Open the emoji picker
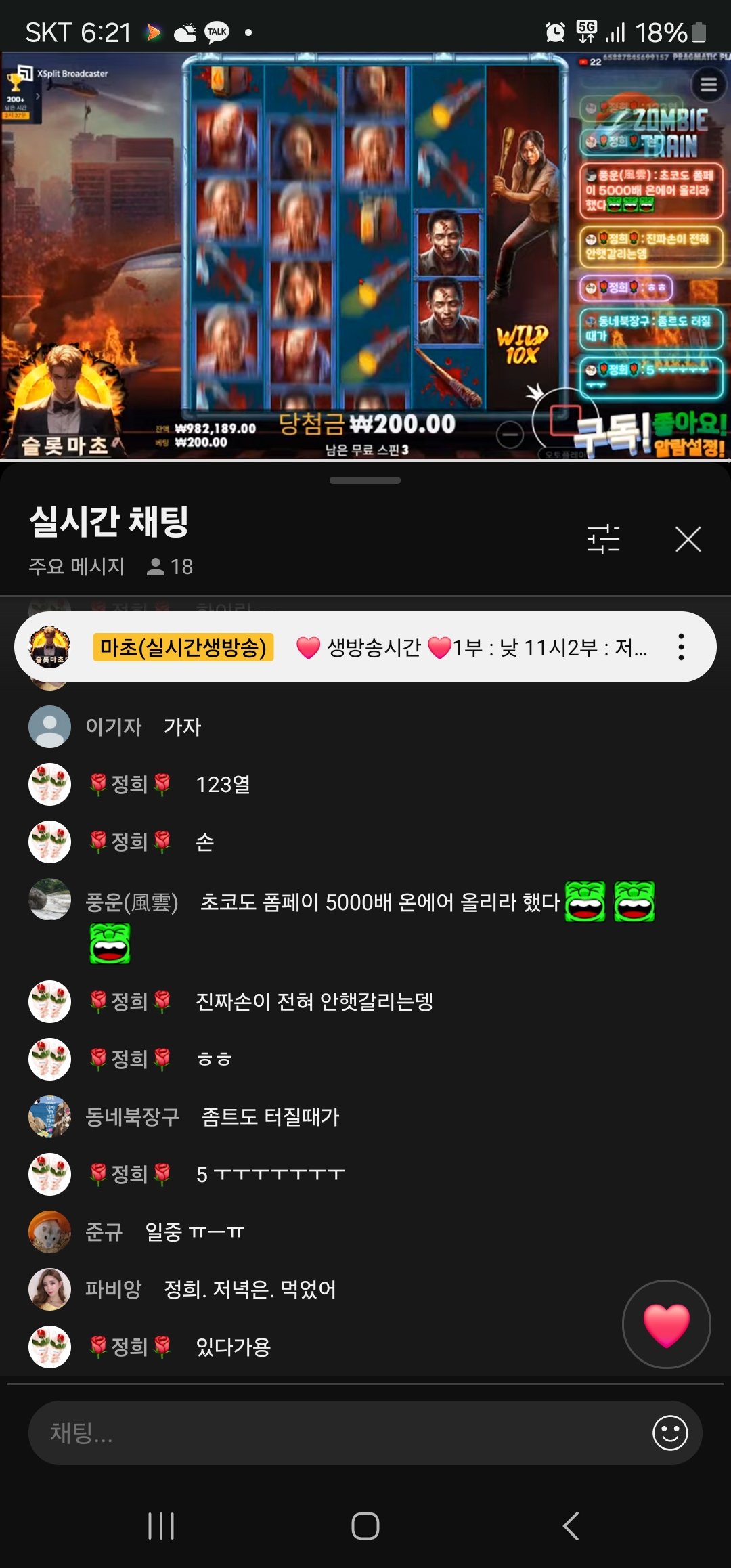This screenshot has width=731, height=1568. click(669, 1433)
